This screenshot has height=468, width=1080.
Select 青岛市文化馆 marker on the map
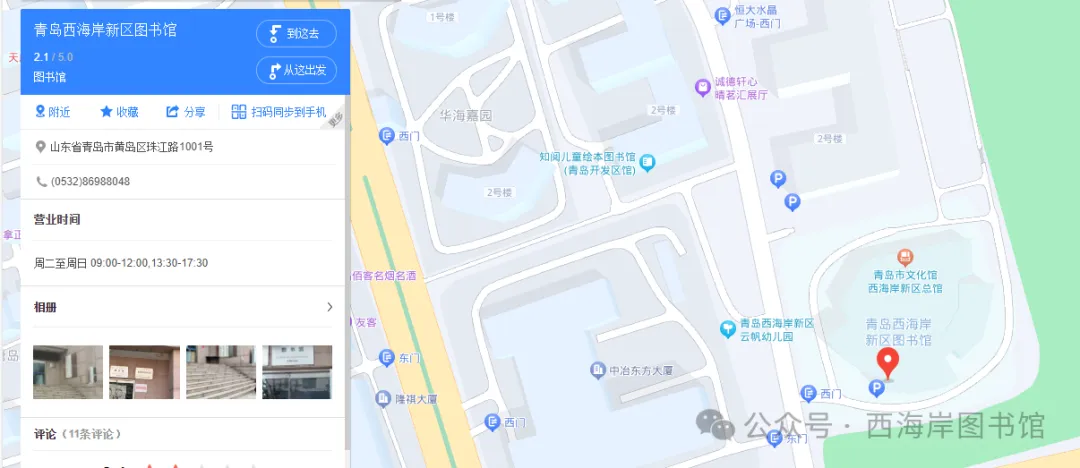[x=905, y=258]
